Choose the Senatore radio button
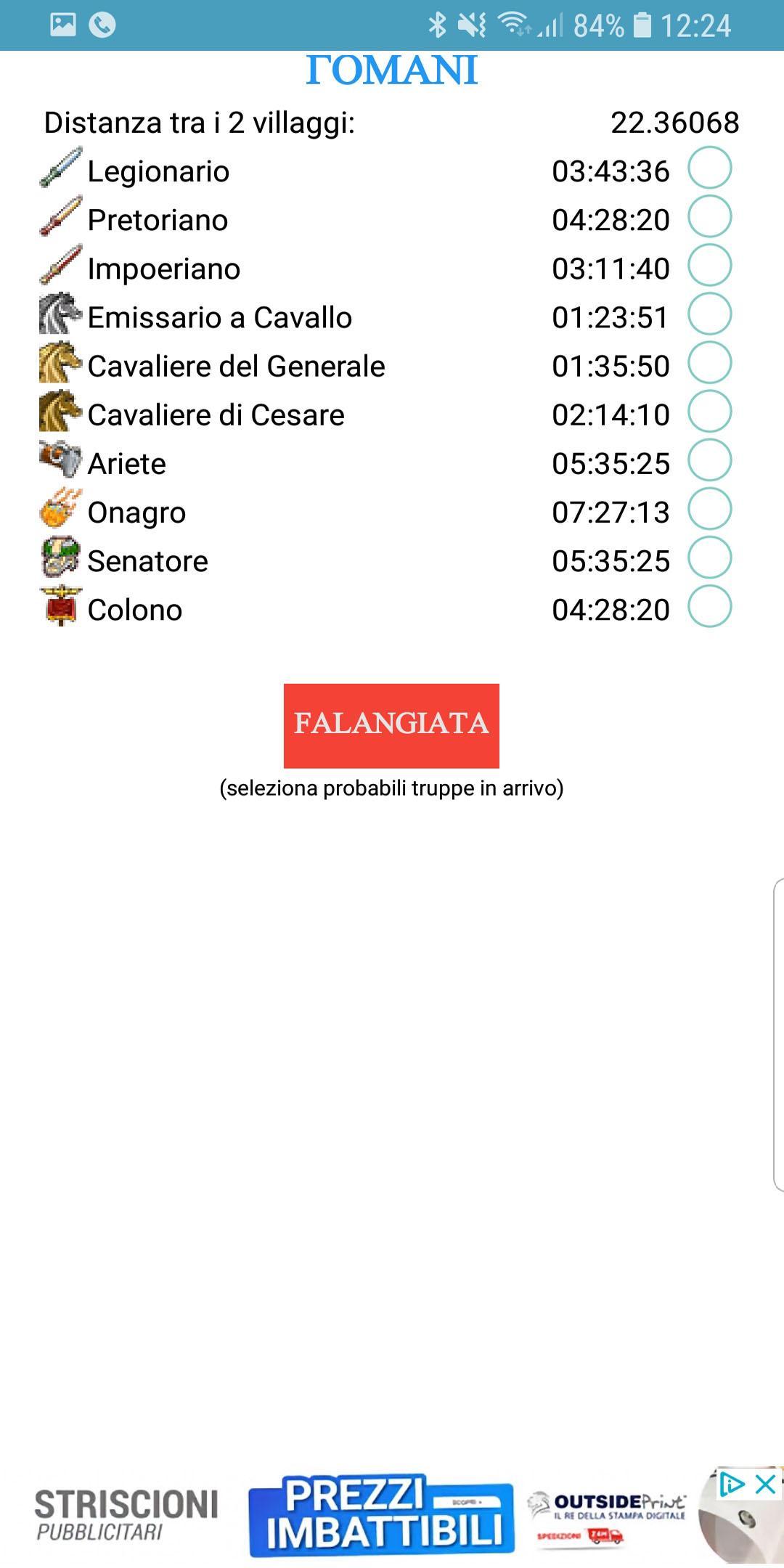Screen dimensions: 784x1568 click(709, 558)
